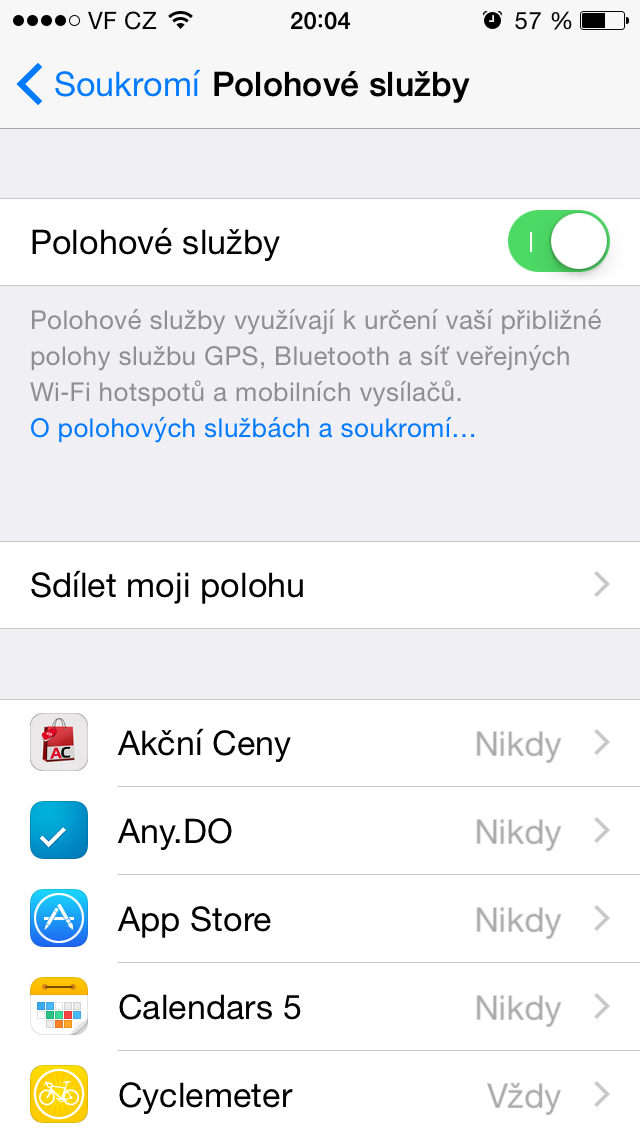Open location settings for Akční Ceny
The width and height of the screenshot is (640, 1136).
[320, 744]
